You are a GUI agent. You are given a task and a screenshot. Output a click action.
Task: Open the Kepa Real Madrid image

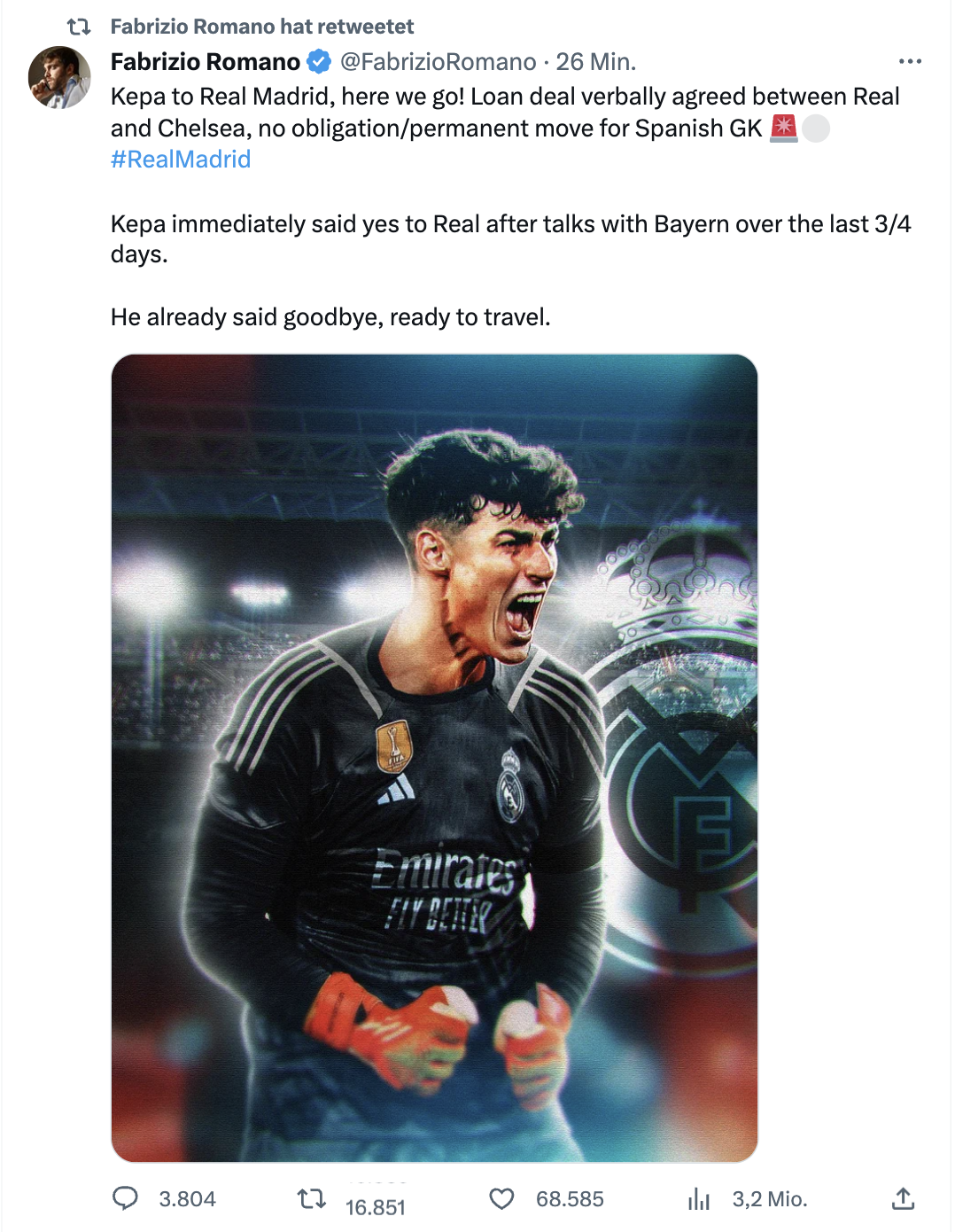[434, 758]
